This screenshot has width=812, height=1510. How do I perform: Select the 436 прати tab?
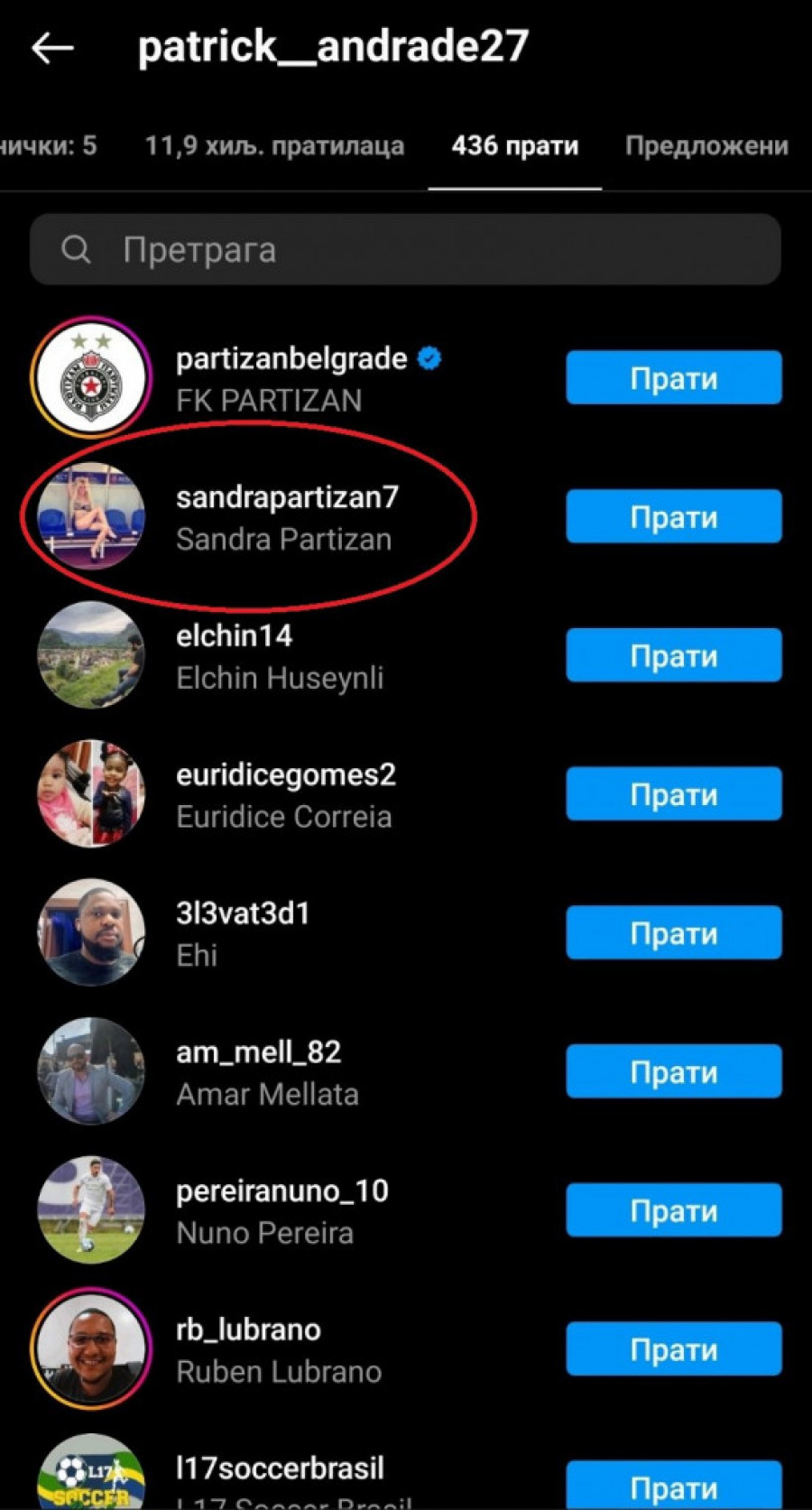tap(514, 146)
